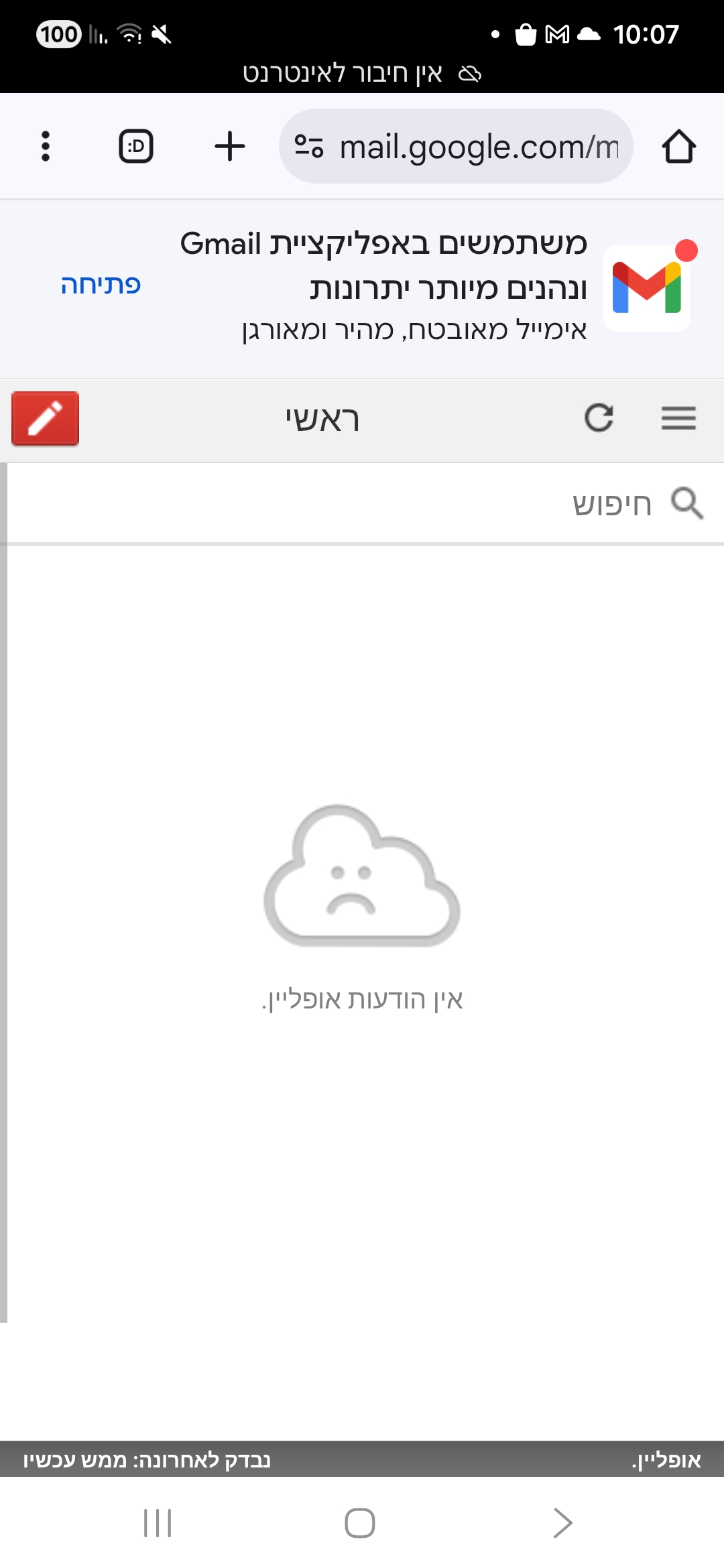Viewport: 724px width, 1568px height.
Task: Open the Gmail hamburger menu
Action: (678, 418)
